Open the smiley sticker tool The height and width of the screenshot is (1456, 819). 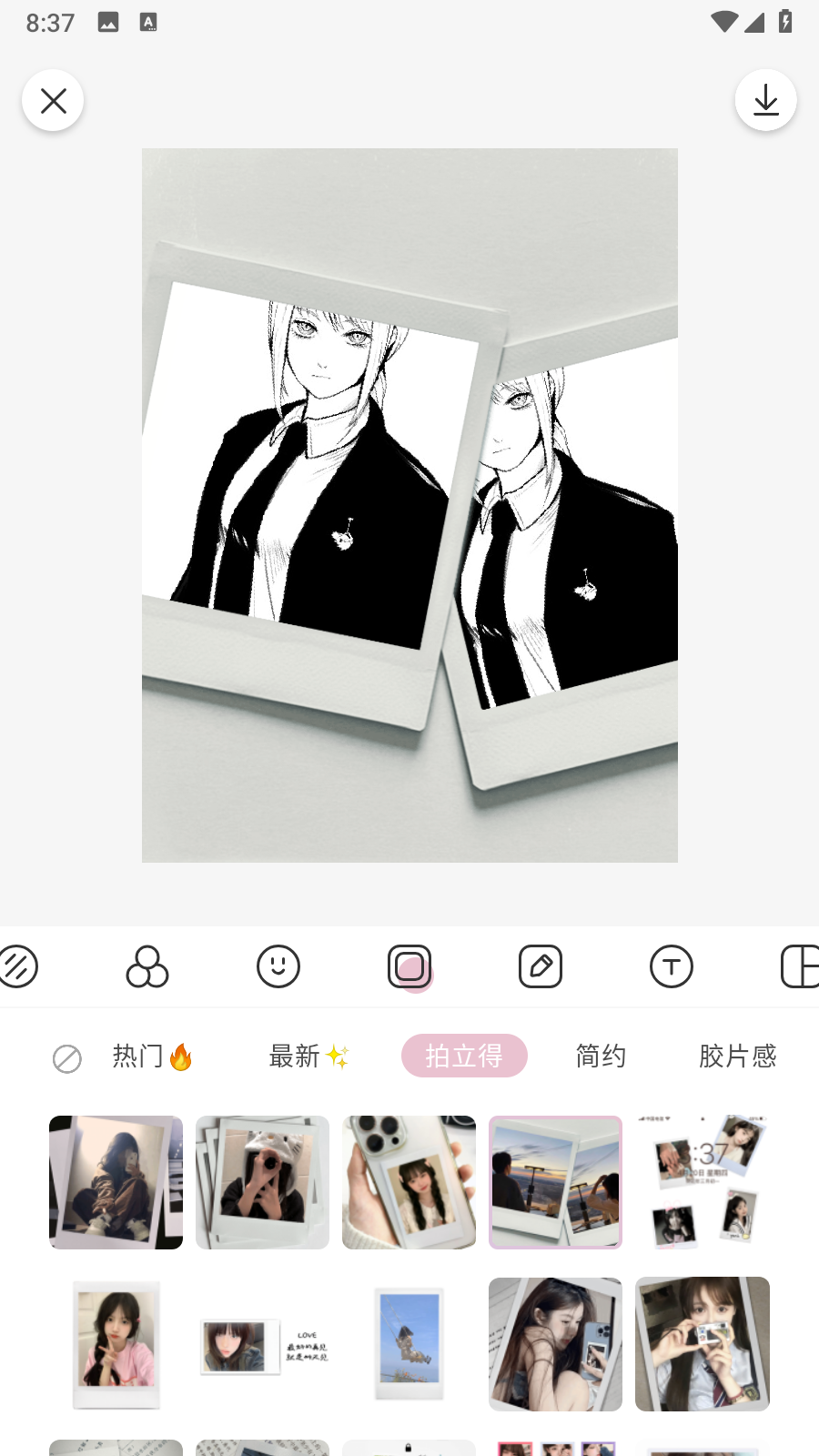(x=278, y=966)
